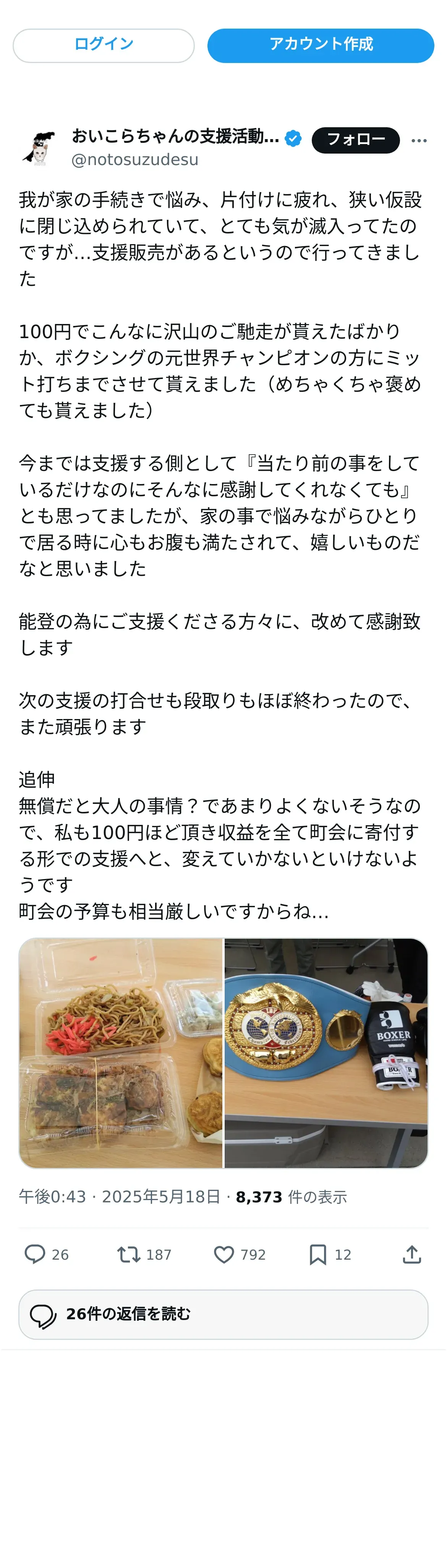
Task: Create an account with アカウント作成
Action: coord(320,45)
